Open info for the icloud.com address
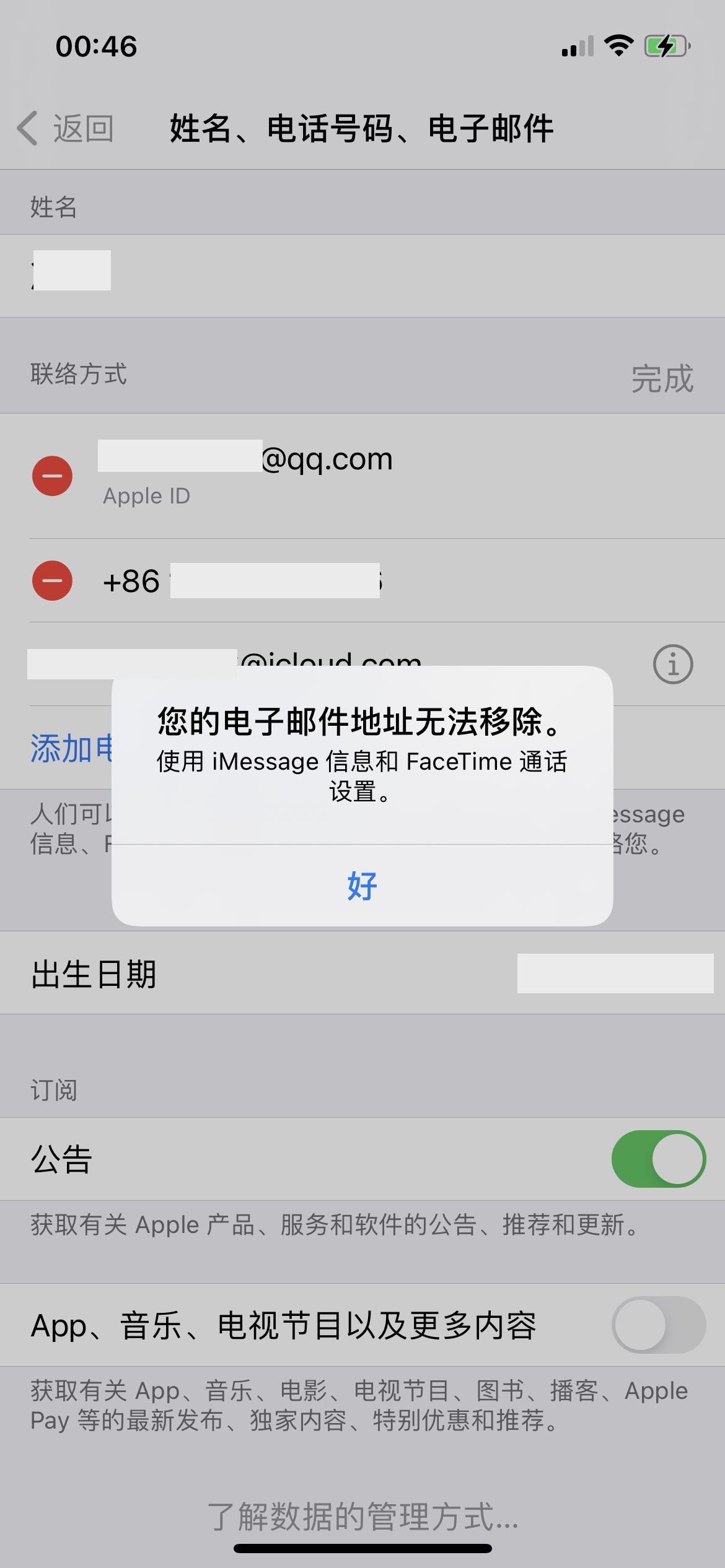This screenshot has height=1568, width=725. [672, 664]
